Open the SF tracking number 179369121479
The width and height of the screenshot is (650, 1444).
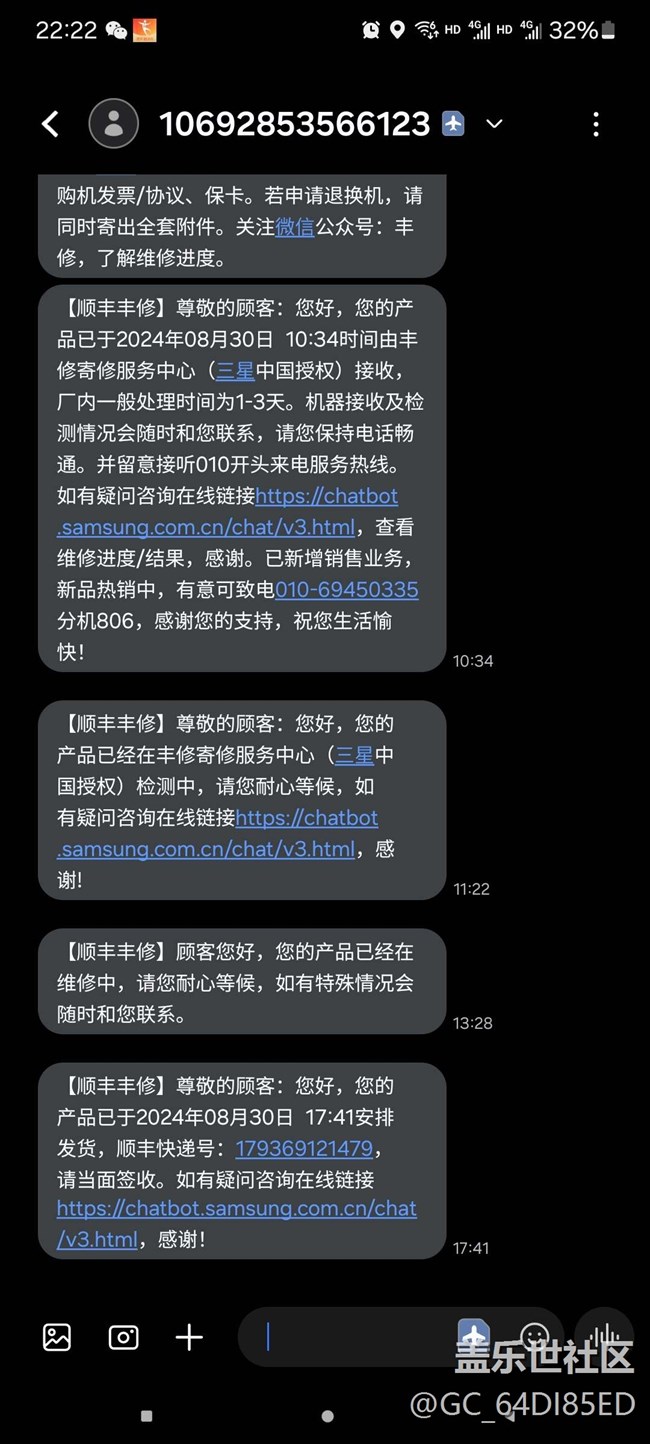click(304, 1148)
